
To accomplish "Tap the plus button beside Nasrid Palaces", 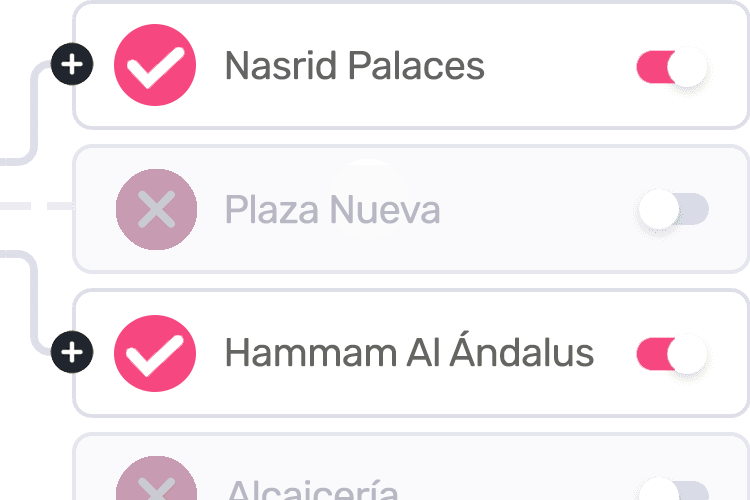I will [x=72, y=67].
